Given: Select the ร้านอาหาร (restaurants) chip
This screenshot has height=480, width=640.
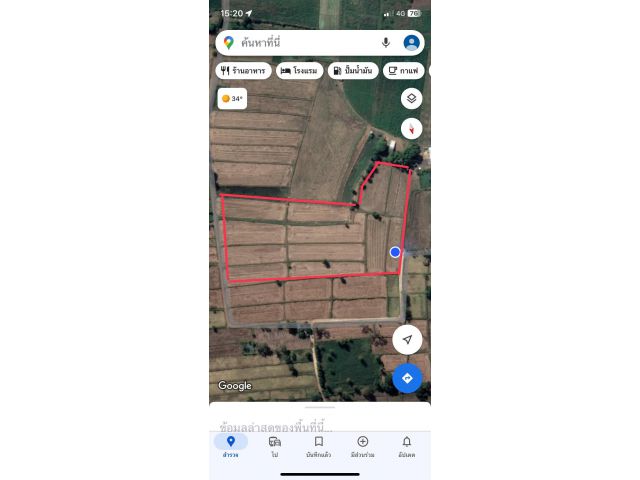Looking at the screenshot, I should [244, 71].
